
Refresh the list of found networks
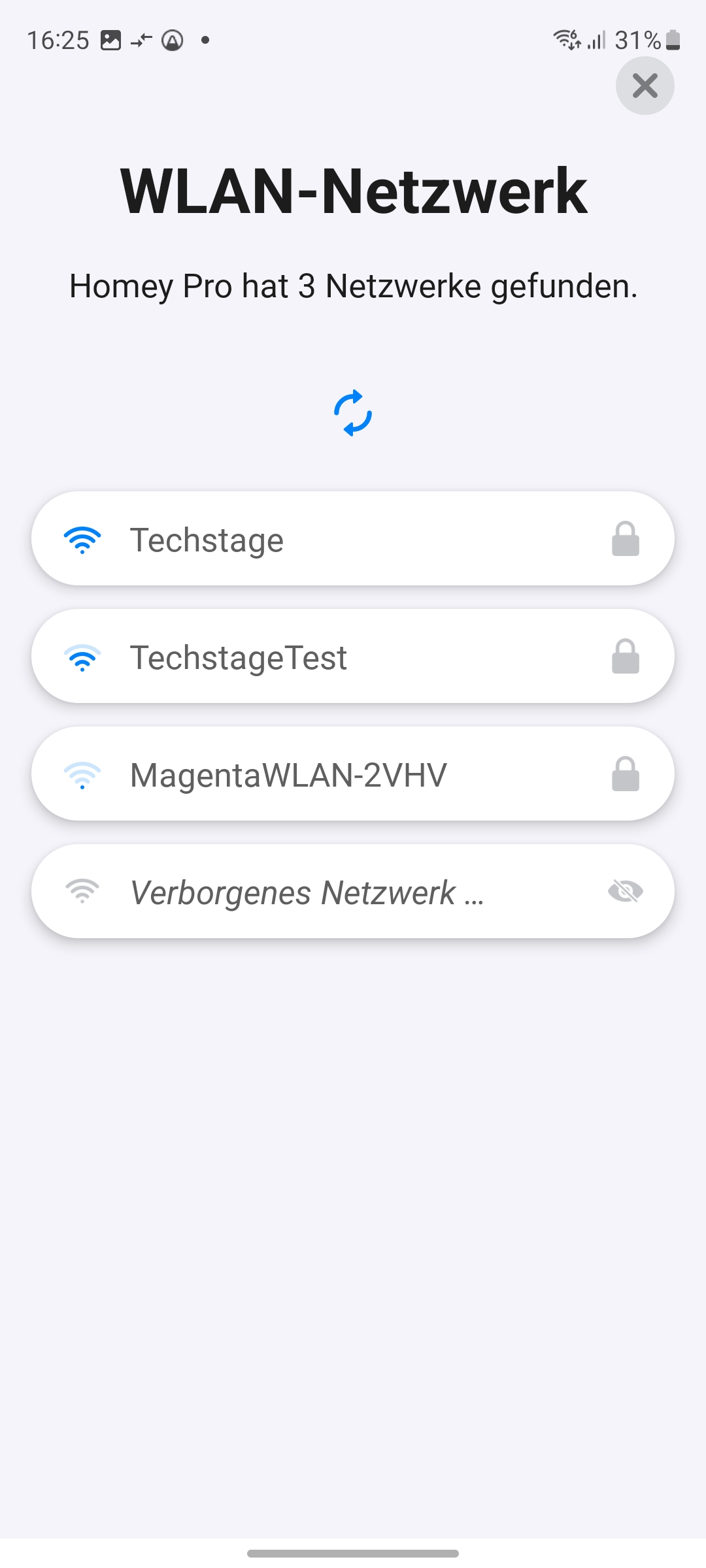tap(353, 413)
